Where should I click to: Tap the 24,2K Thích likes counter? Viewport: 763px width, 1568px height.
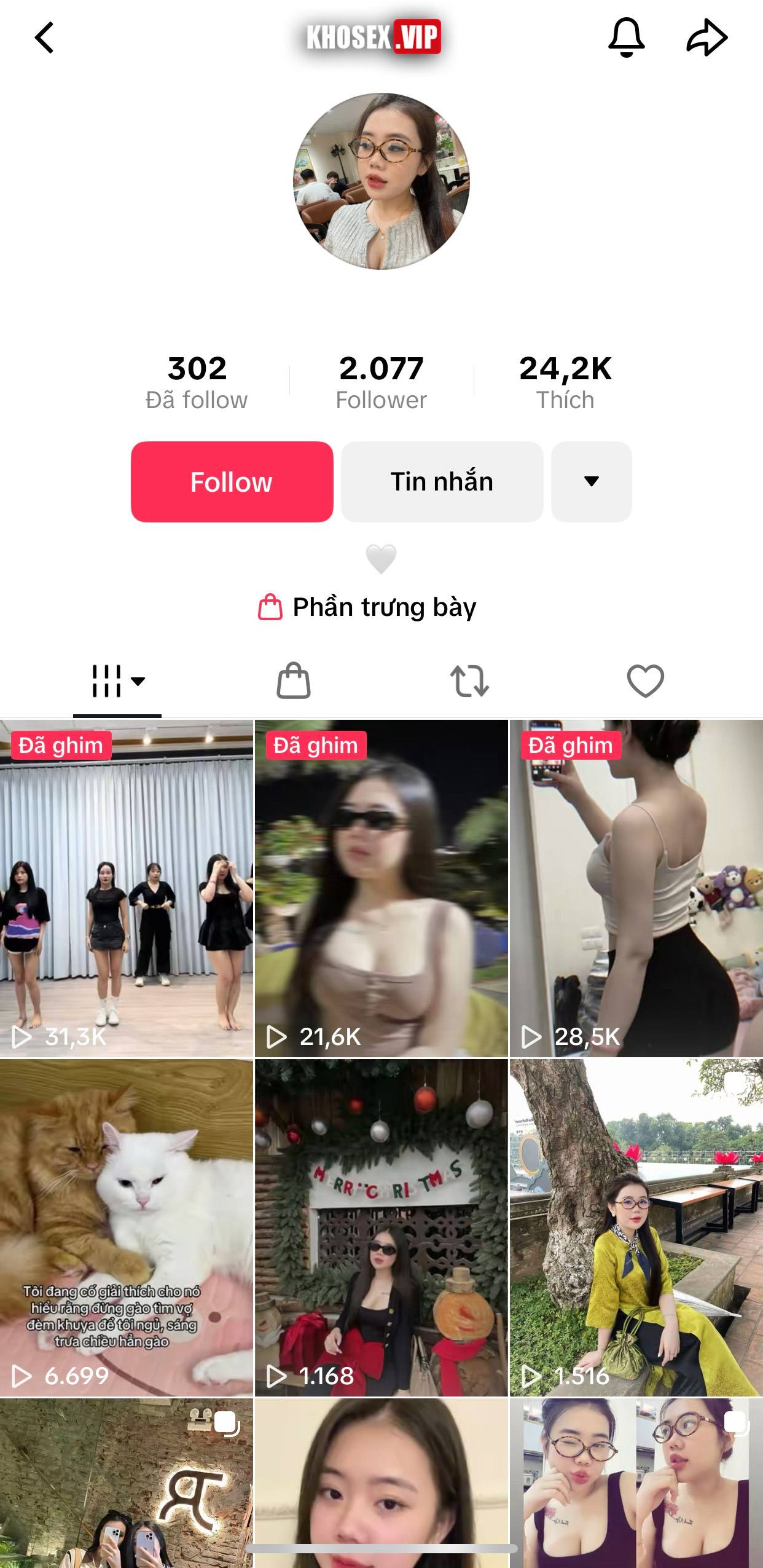(565, 381)
